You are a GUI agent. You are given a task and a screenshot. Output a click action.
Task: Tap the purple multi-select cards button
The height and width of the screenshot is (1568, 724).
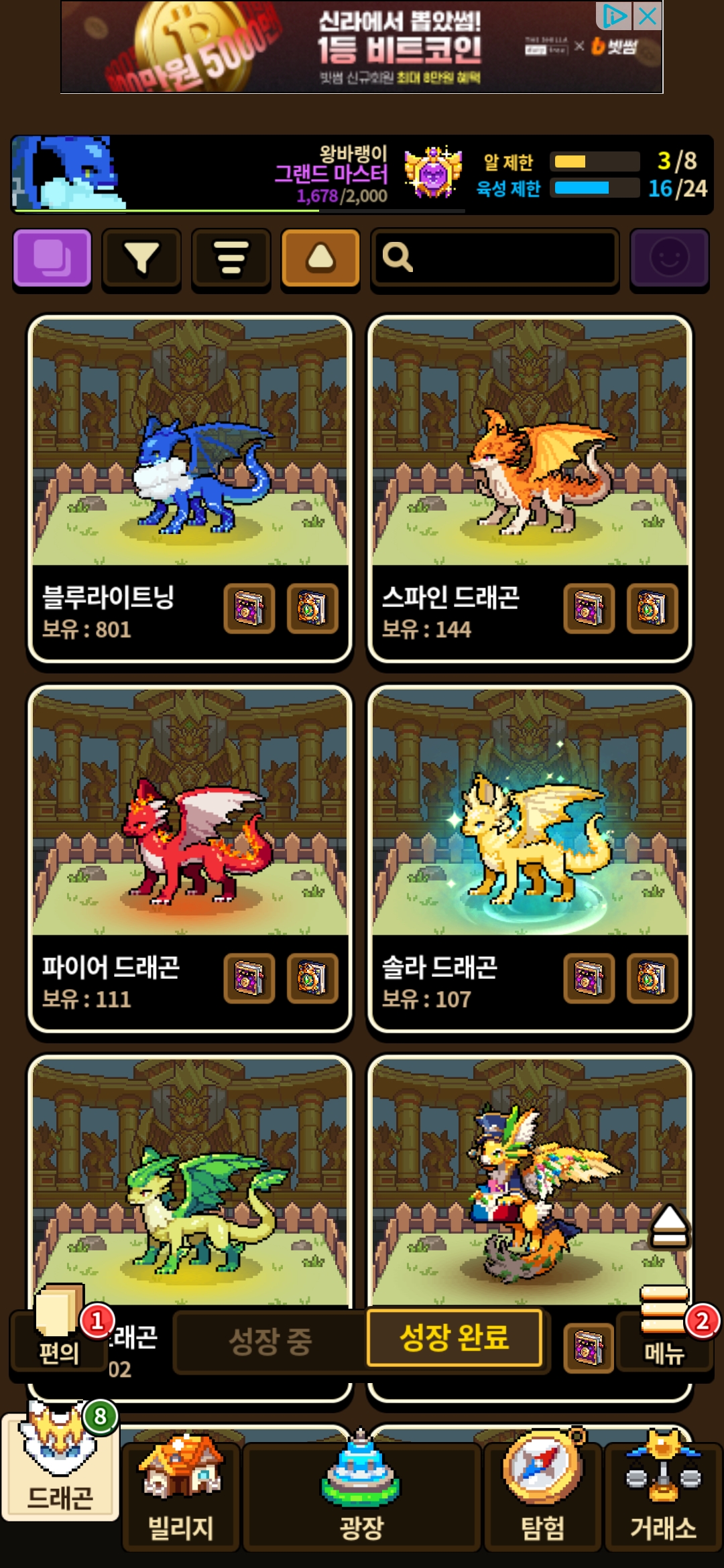[52, 258]
